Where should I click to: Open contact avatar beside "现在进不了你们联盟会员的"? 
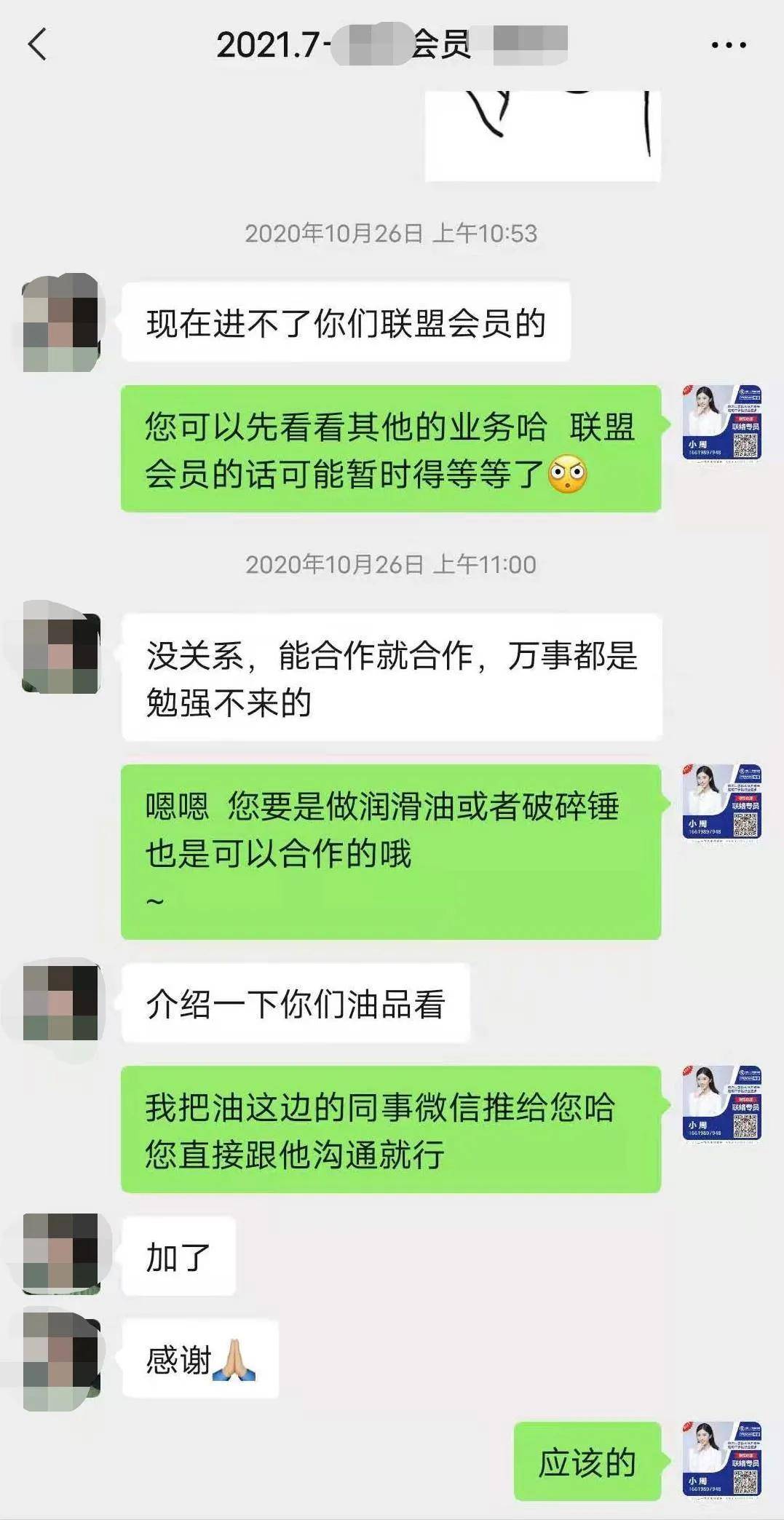tap(61, 322)
